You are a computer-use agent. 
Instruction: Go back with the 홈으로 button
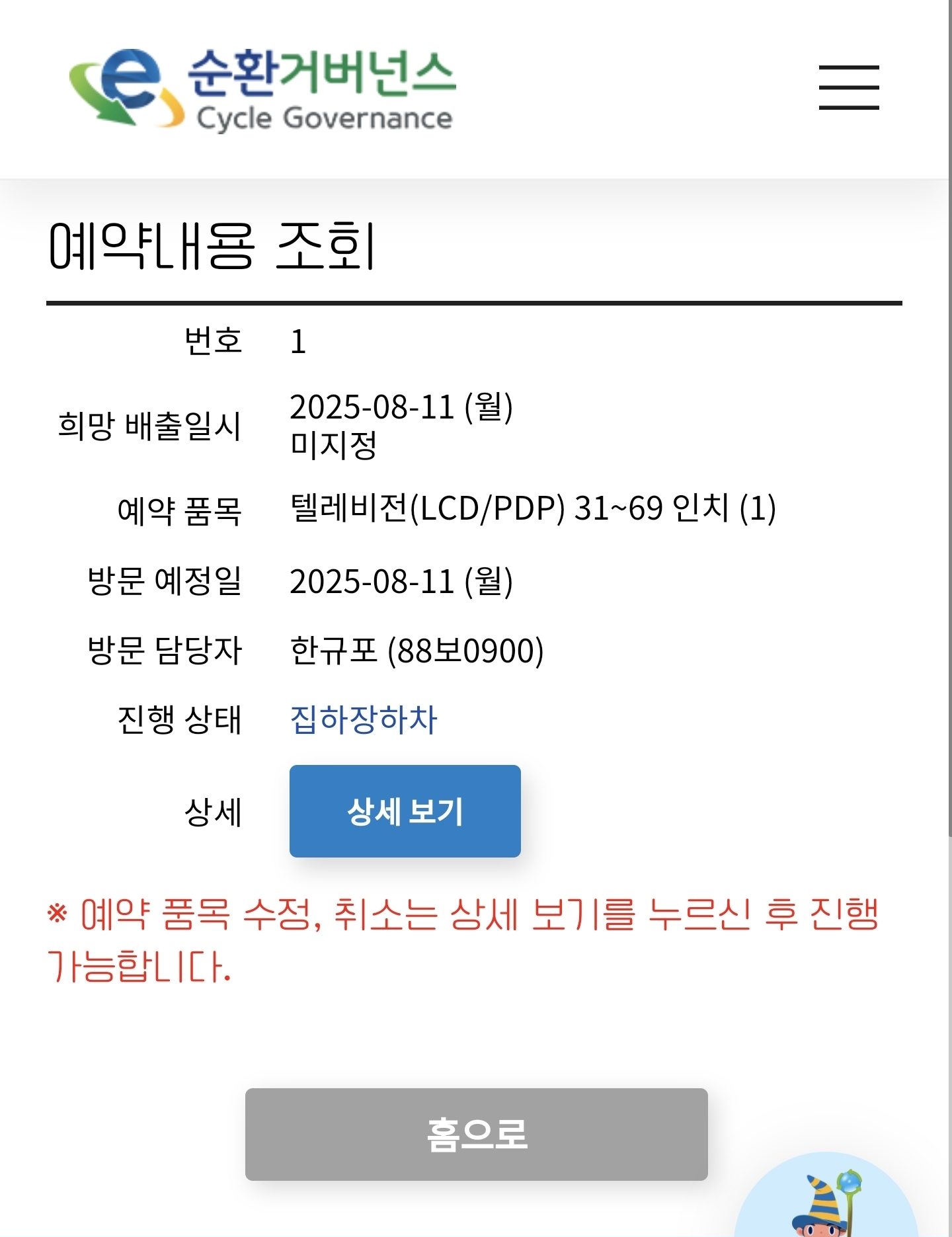coord(476,1135)
